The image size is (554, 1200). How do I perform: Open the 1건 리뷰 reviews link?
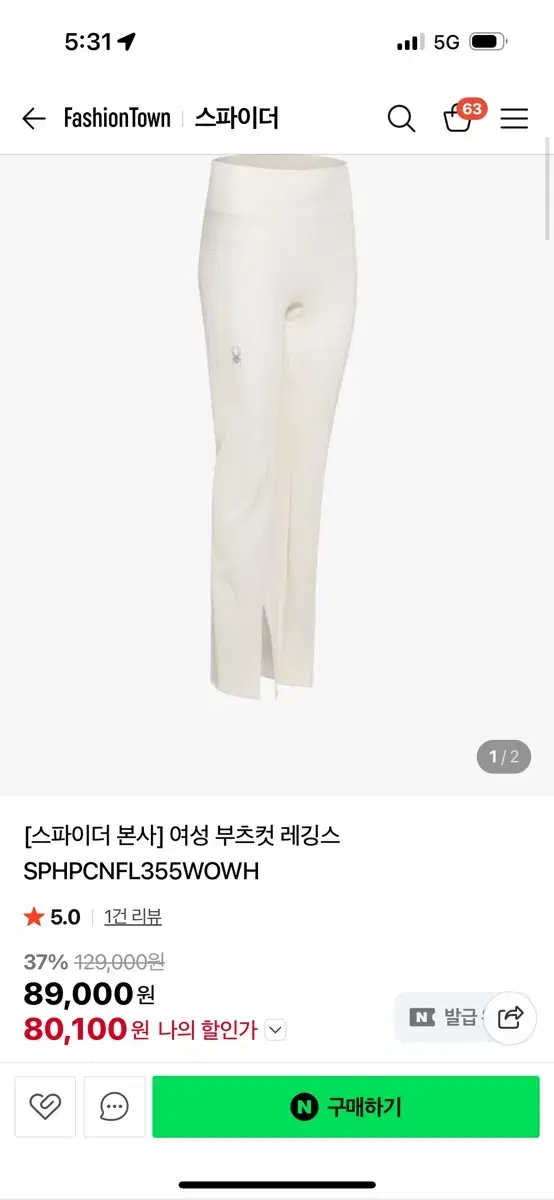pos(133,916)
